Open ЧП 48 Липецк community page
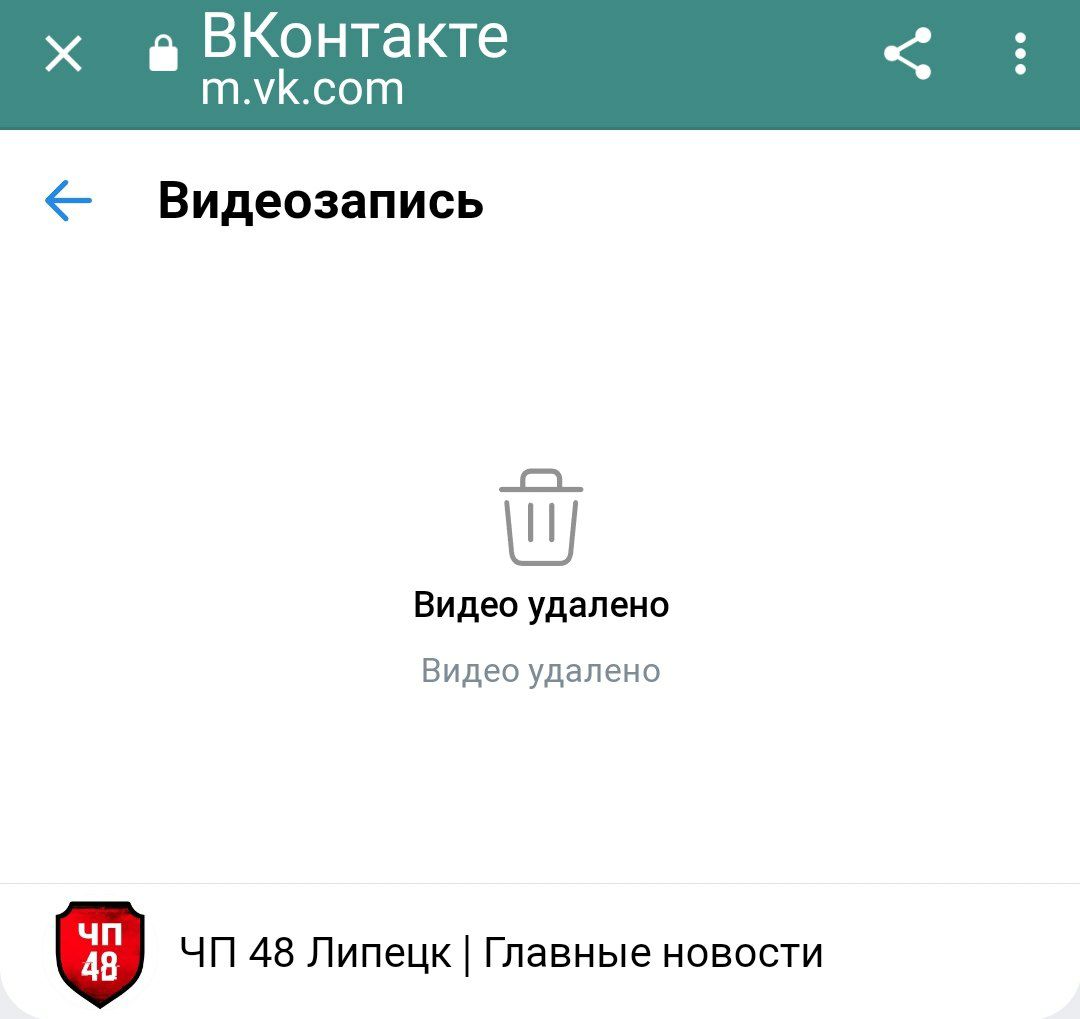 tap(500, 953)
